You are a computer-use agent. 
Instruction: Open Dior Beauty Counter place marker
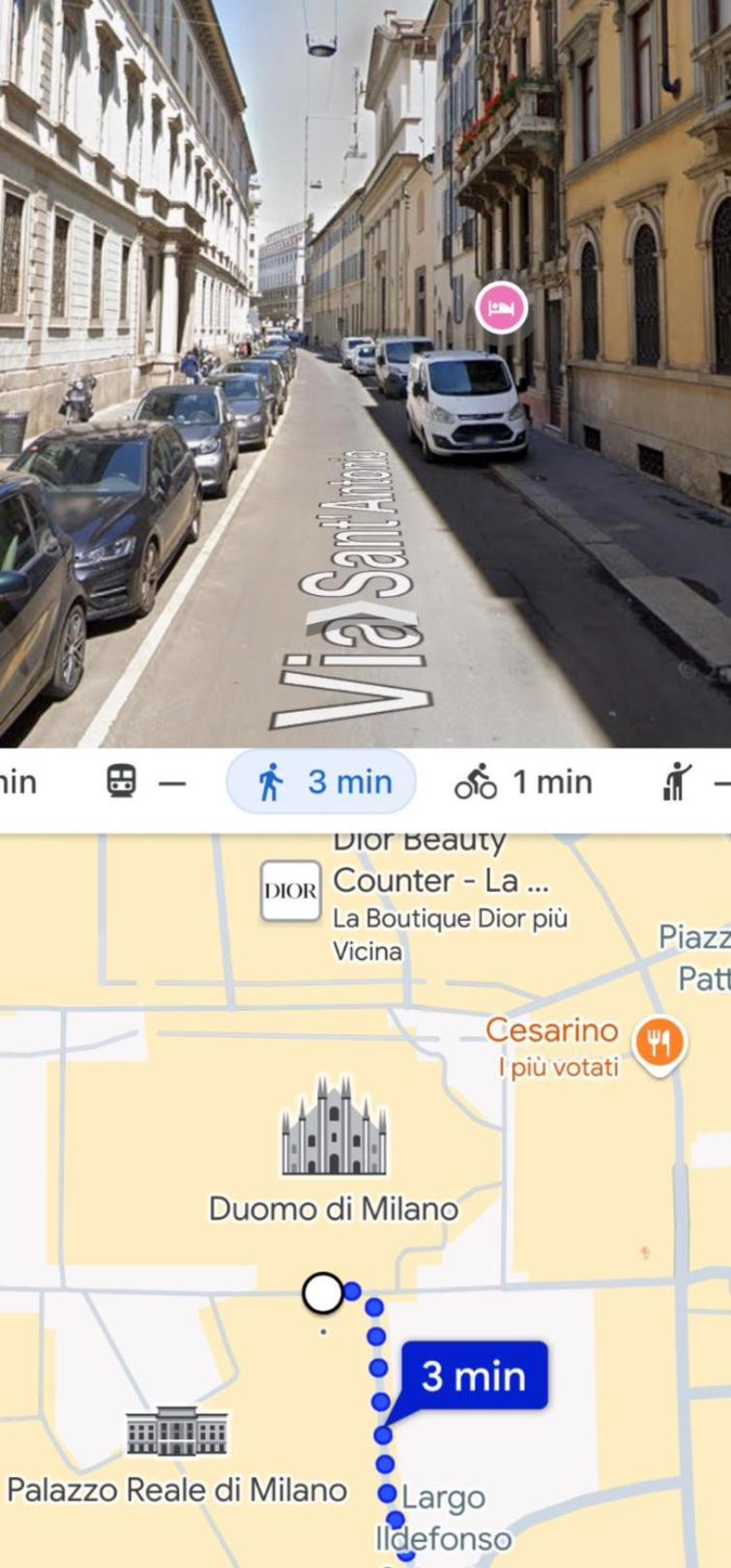click(x=291, y=891)
